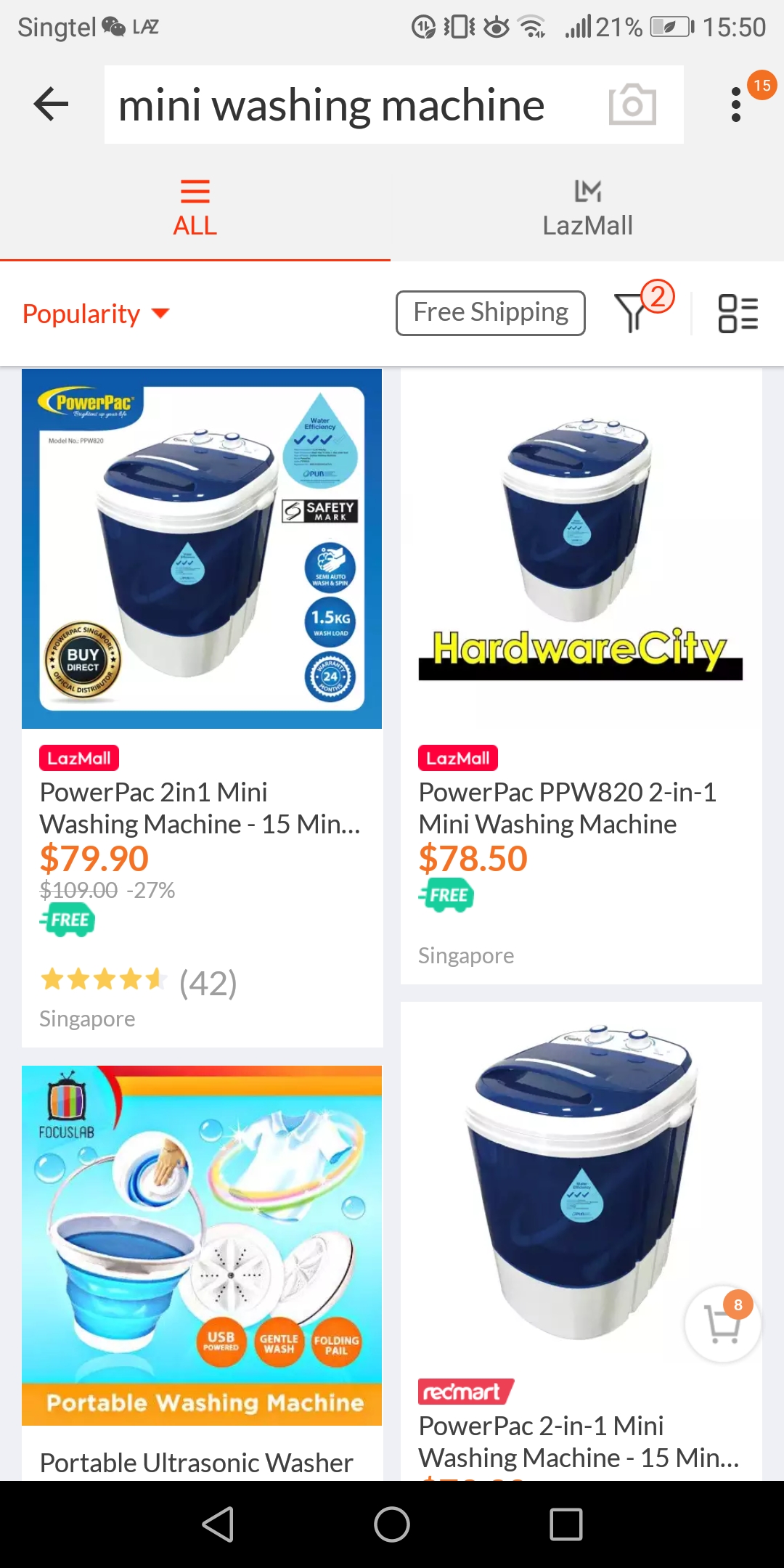
Task: Open camera image search
Action: pyautogui.click(x=632, y=105)
